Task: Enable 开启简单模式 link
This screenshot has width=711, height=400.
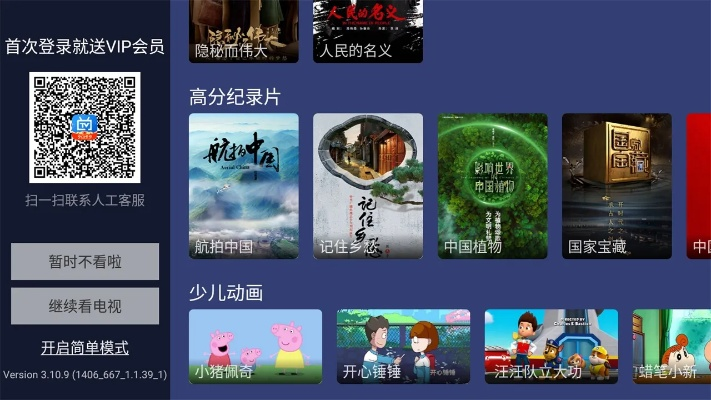Action: coord(85,348)
